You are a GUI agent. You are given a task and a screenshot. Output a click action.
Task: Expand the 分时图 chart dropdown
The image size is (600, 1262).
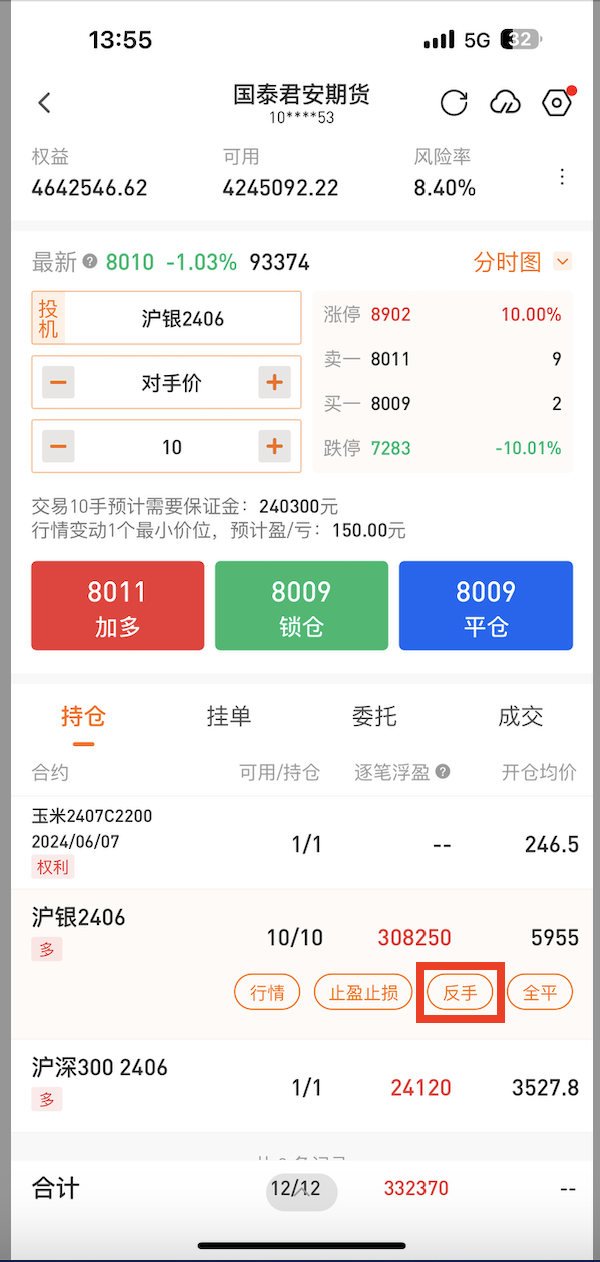562,262
